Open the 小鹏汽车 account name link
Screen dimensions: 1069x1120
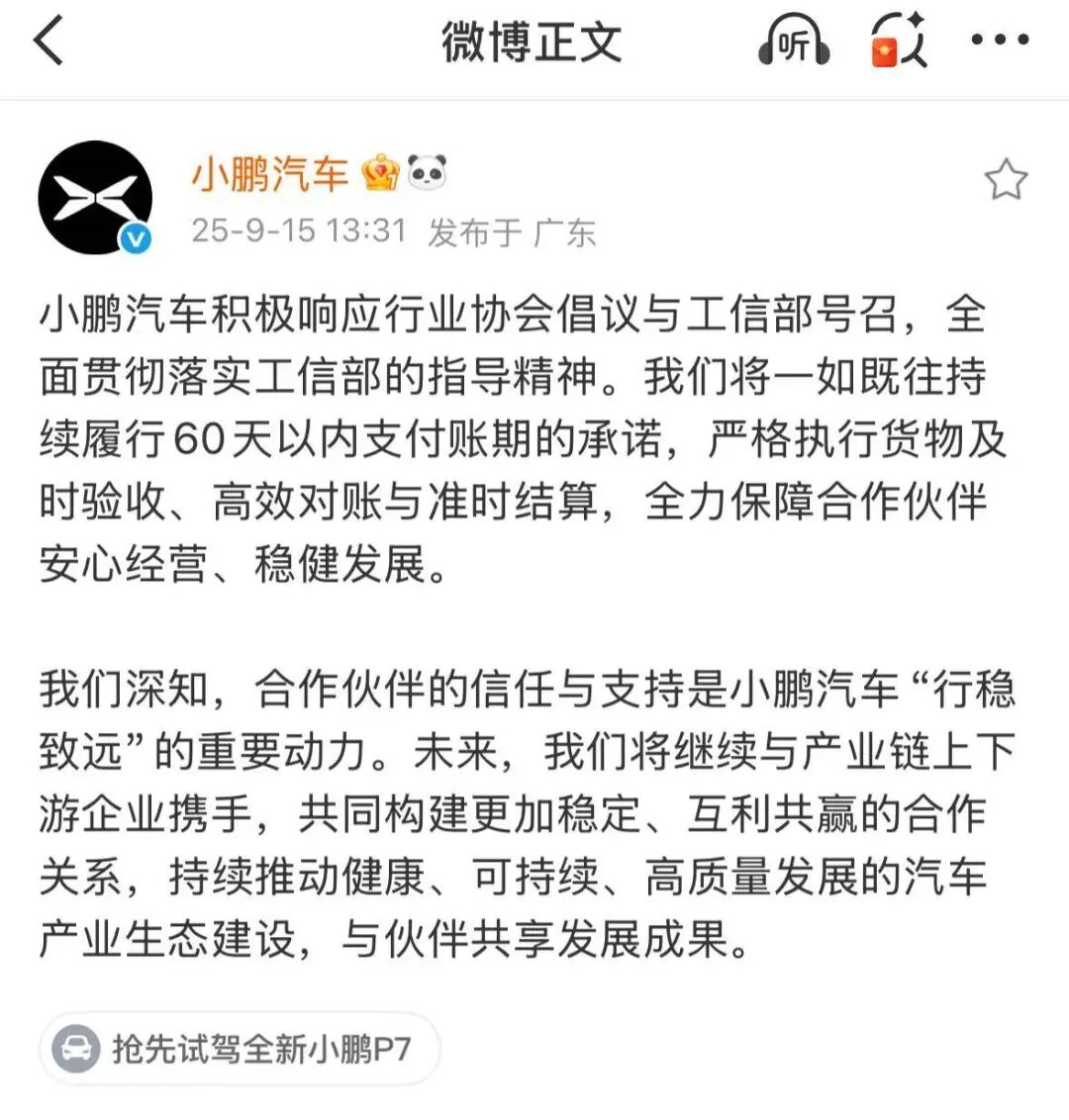click(269, 175)
